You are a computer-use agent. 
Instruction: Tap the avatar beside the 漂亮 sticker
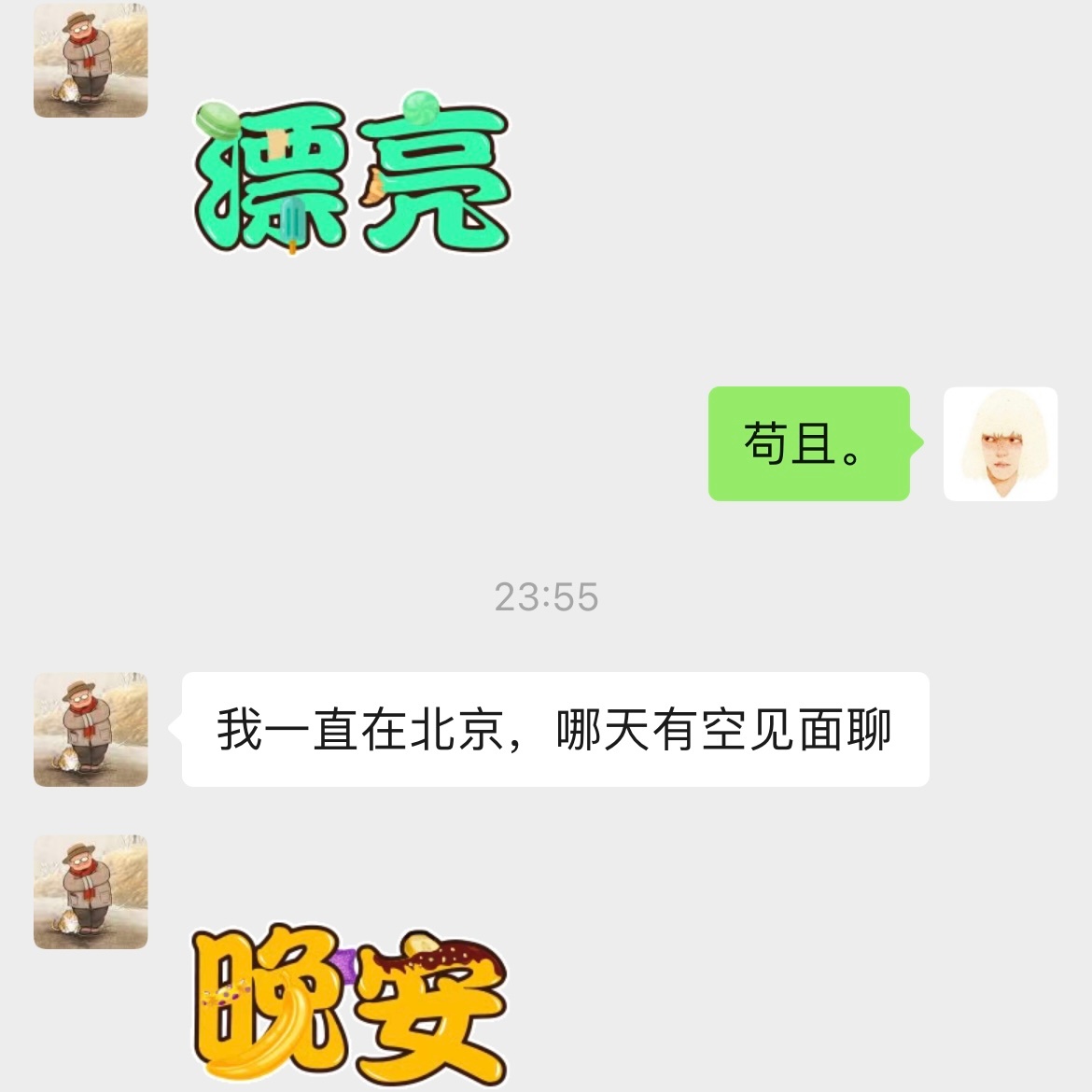91,60
